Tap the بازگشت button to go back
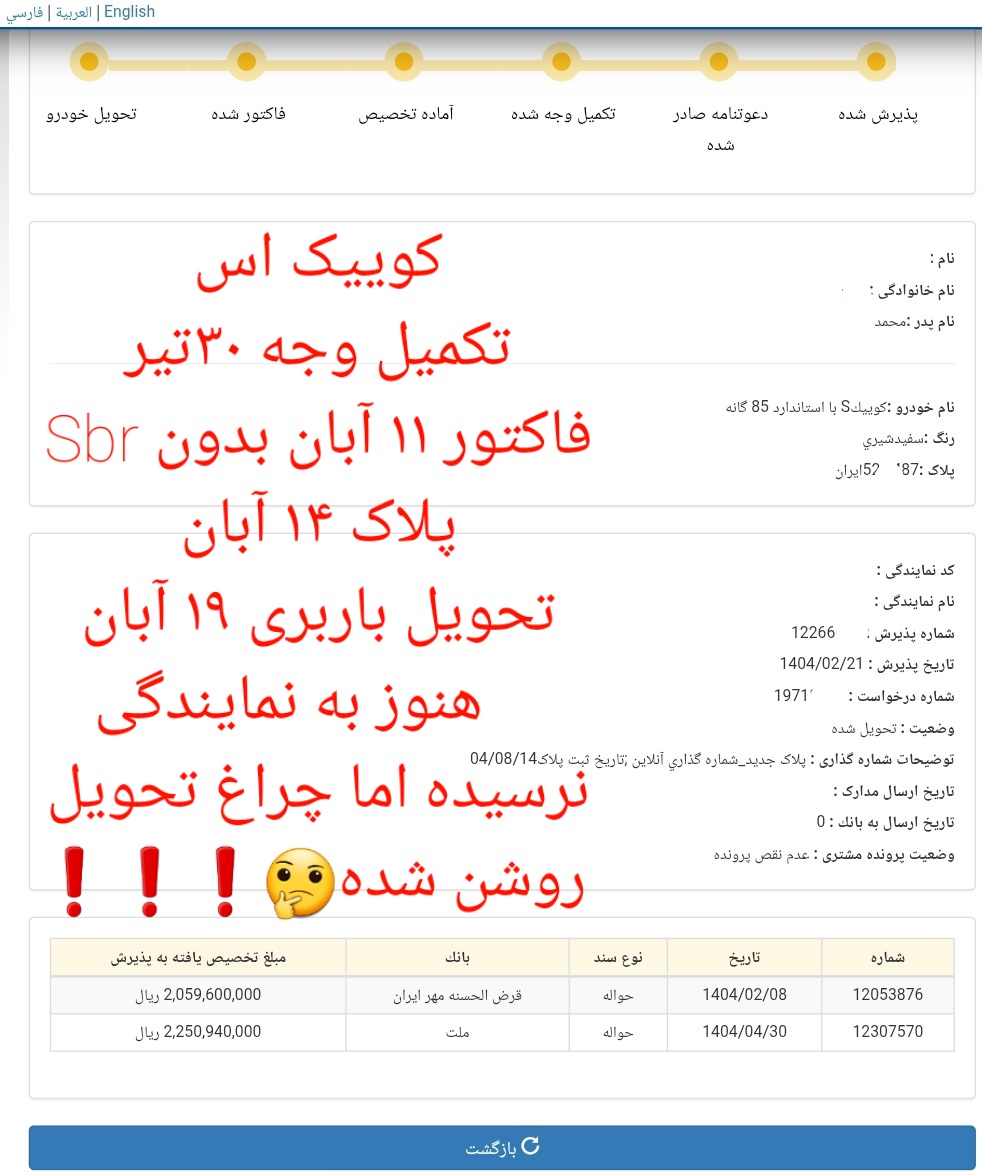 (x=502, y=1147)
